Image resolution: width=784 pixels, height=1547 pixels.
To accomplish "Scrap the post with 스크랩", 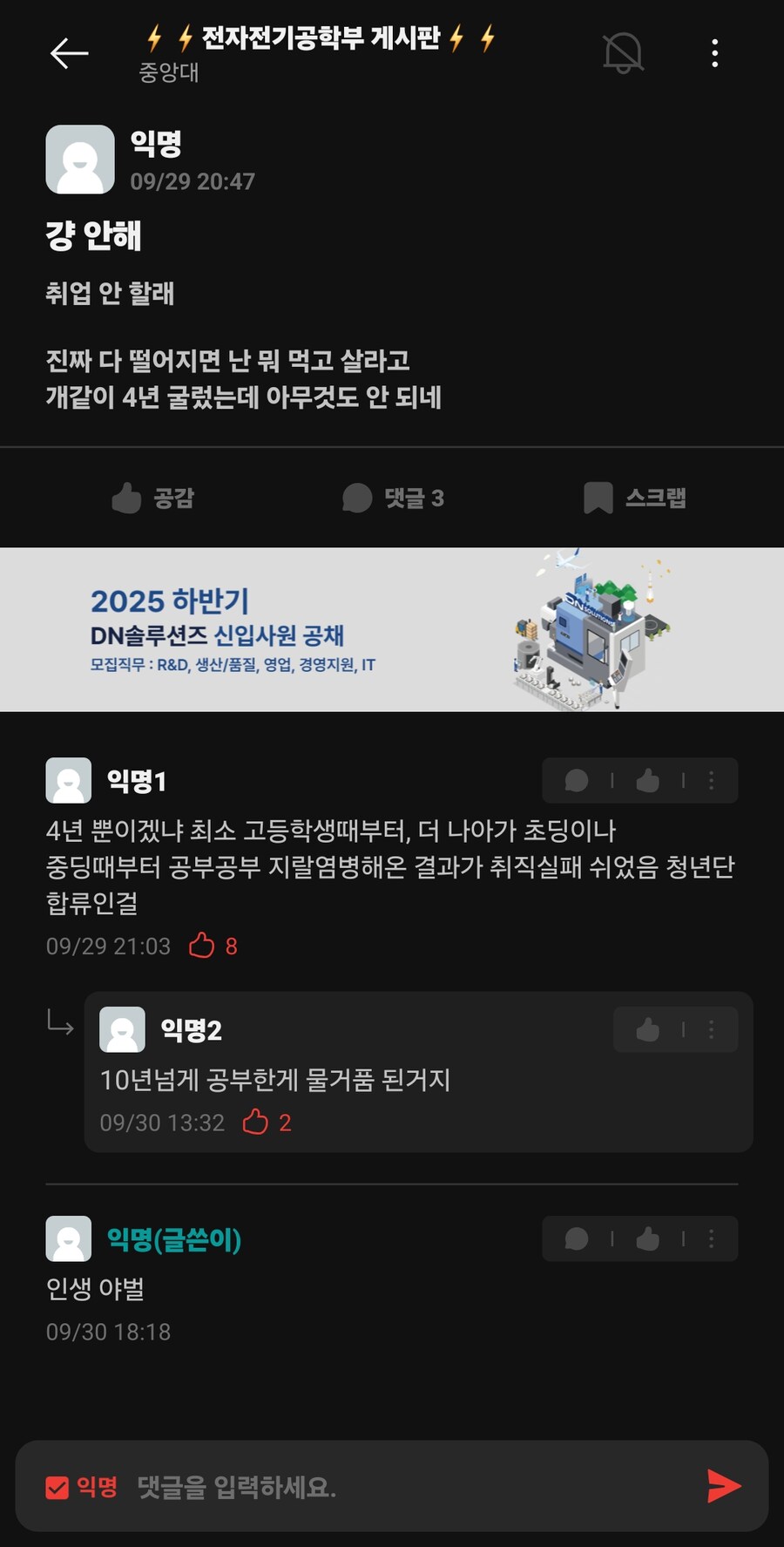I will click(x=635, y=498).
